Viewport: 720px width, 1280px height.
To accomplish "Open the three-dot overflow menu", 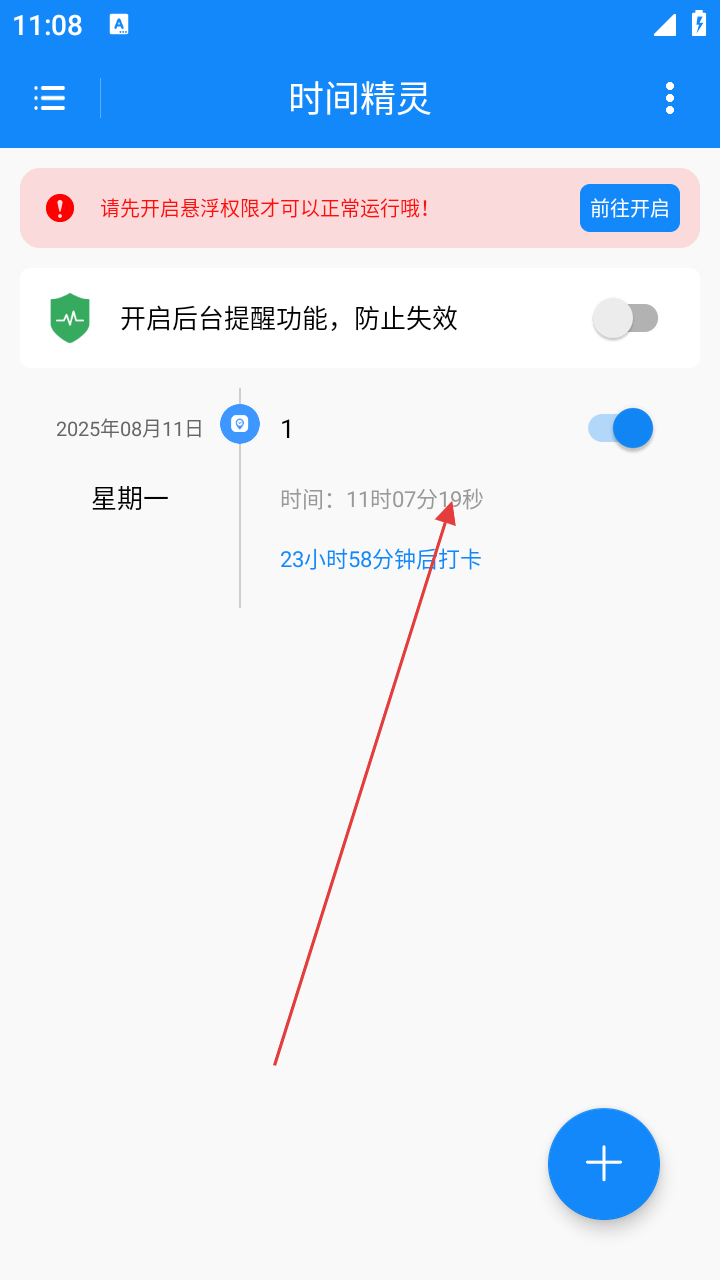I will (x=670, y=98).
